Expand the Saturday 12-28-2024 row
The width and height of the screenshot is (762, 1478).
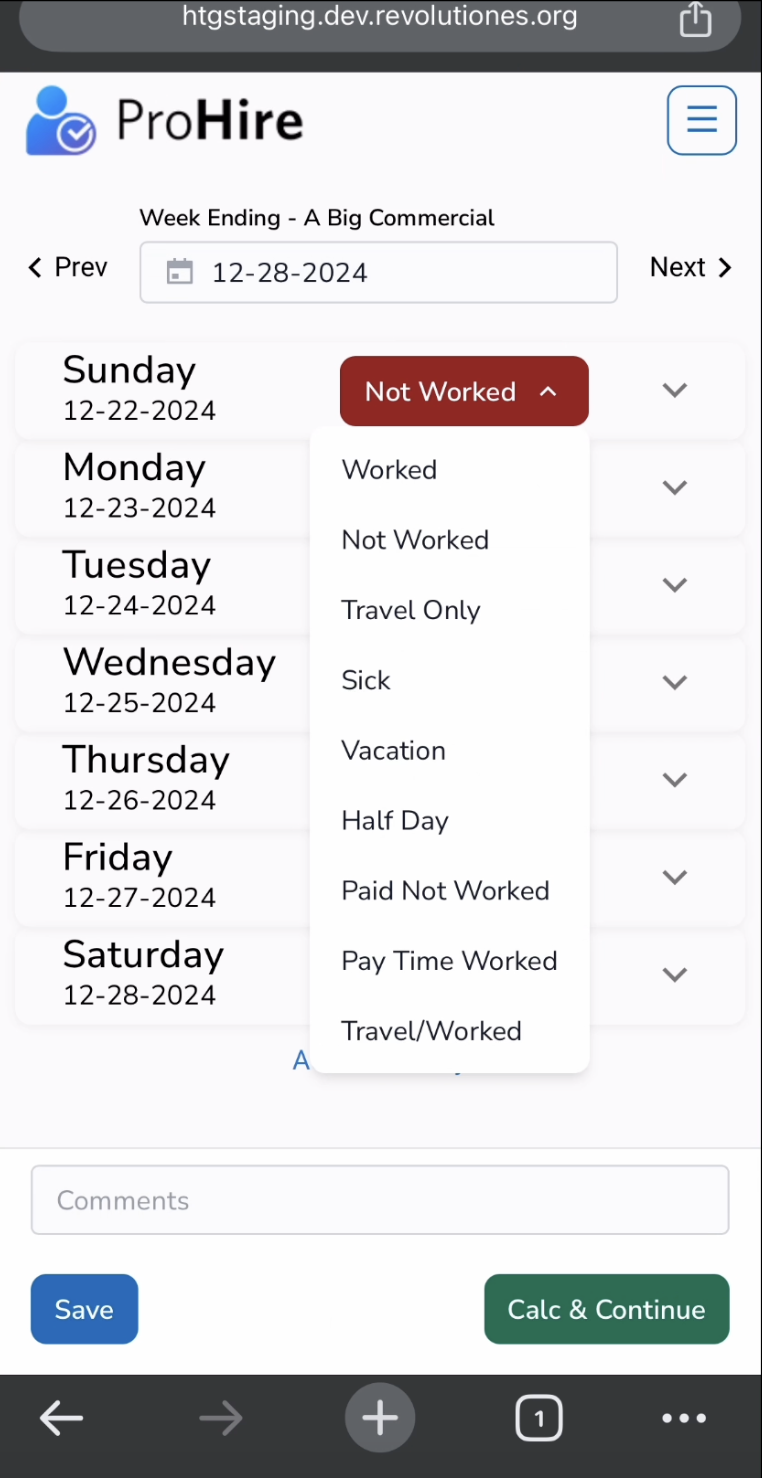coord(674,974)
